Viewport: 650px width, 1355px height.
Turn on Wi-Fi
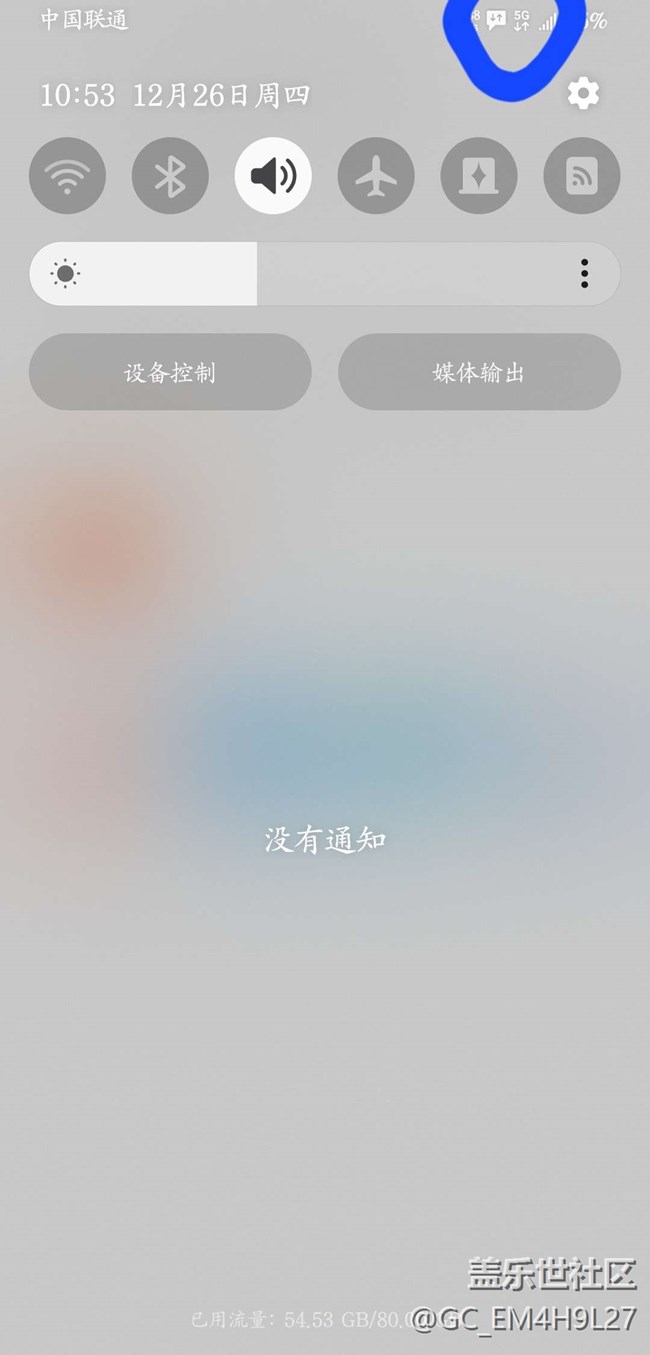[67, 176]
